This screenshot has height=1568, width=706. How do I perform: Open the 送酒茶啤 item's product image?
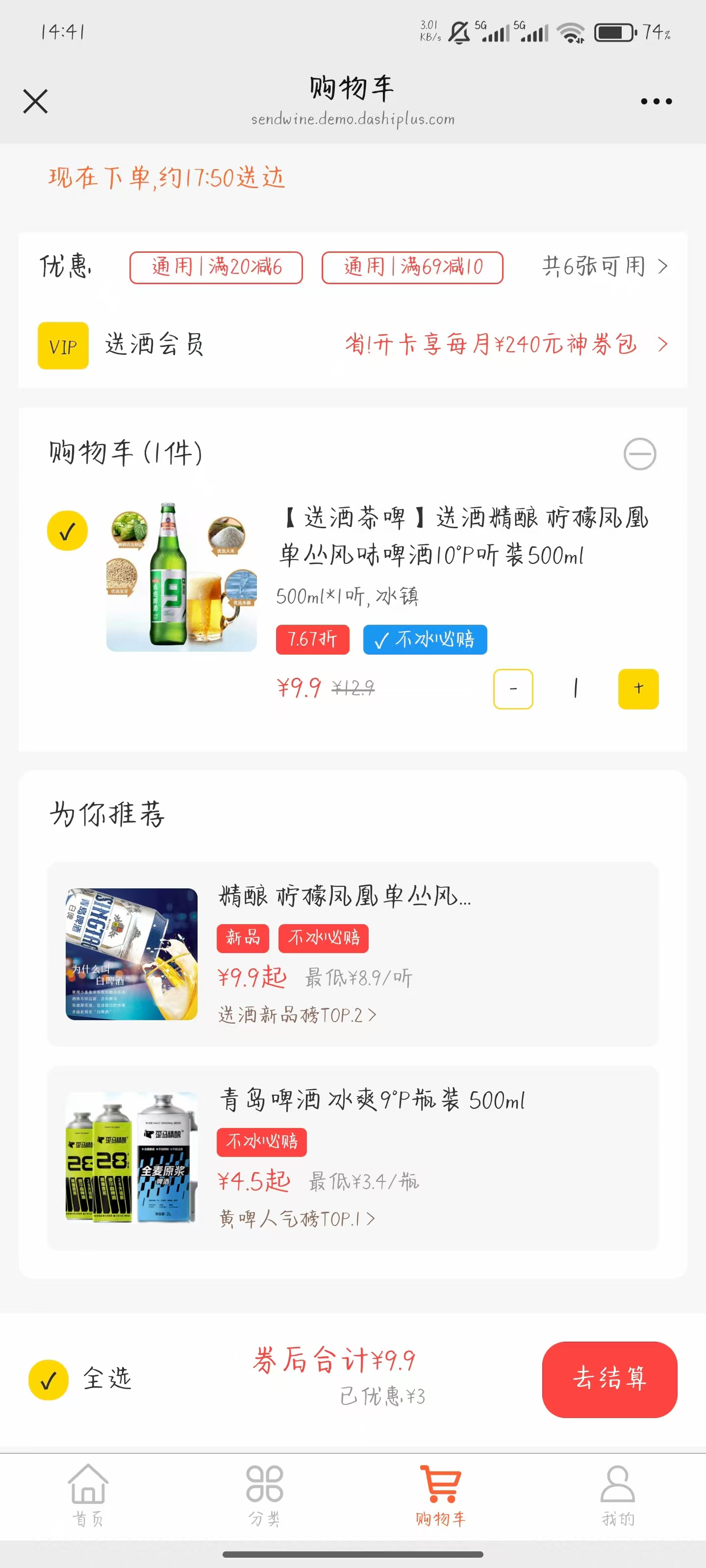tap(181, 577)
